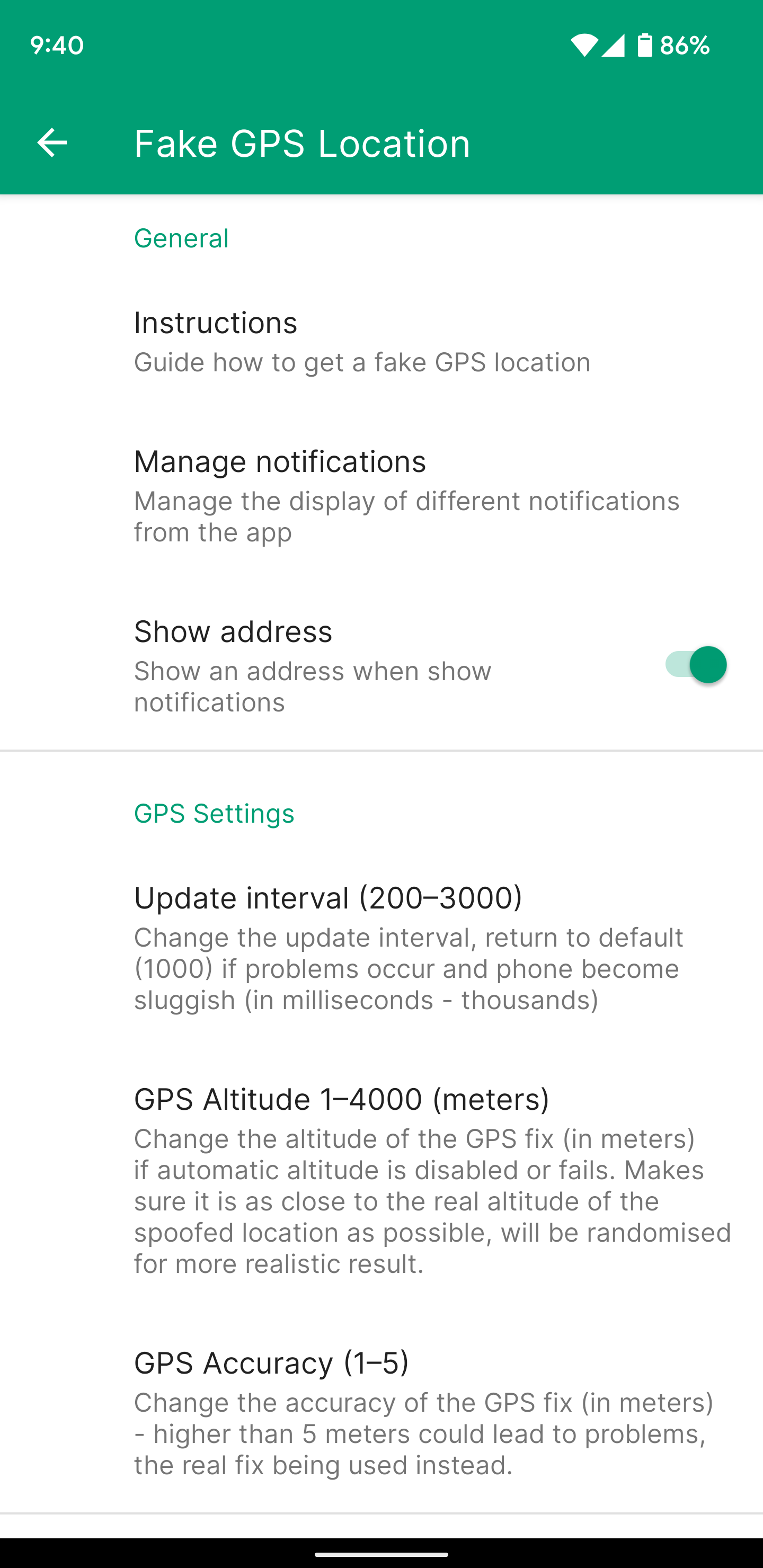Open Manage notifications
Viewport: 763px width, 1568px height.
[381, 495]
